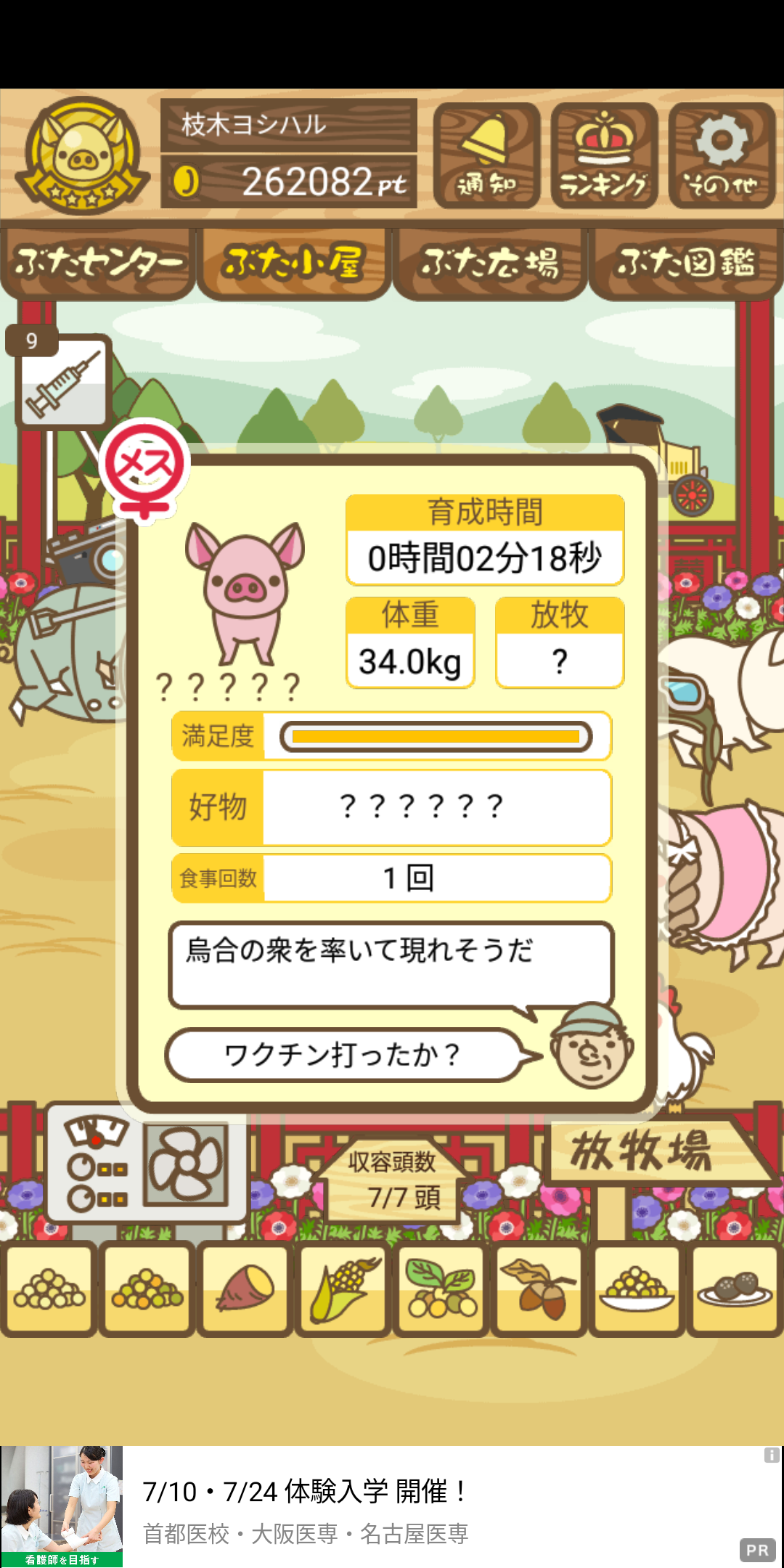The image size is (784, 1568).
Task: Go to the 放牧場 signpost
Action: point(653,1151)
